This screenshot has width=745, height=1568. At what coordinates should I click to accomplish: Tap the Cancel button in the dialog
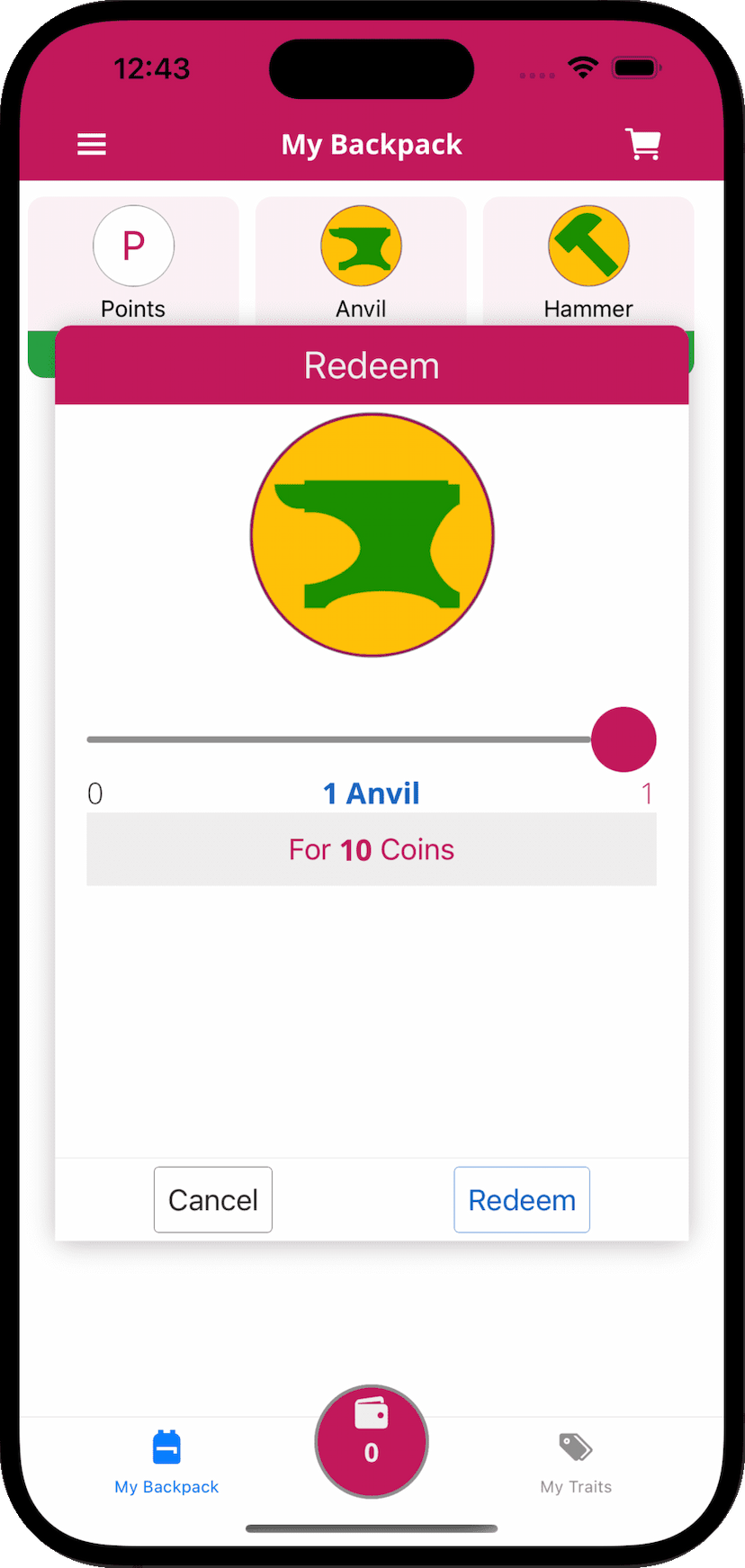tap(213, 1199)
